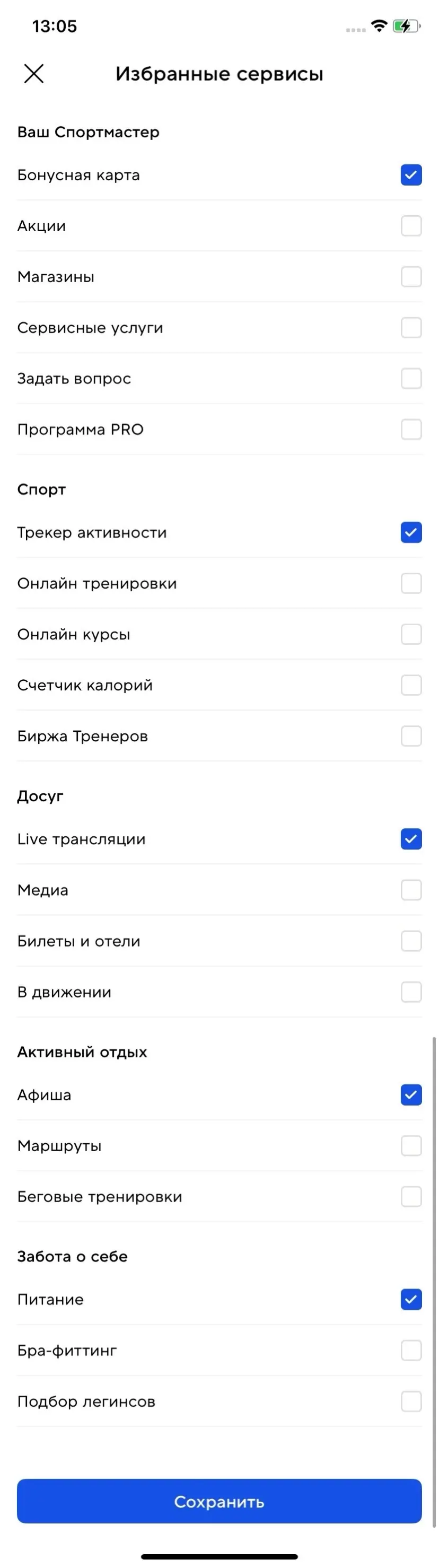Select the Магазины checkbox

(411, 277)
